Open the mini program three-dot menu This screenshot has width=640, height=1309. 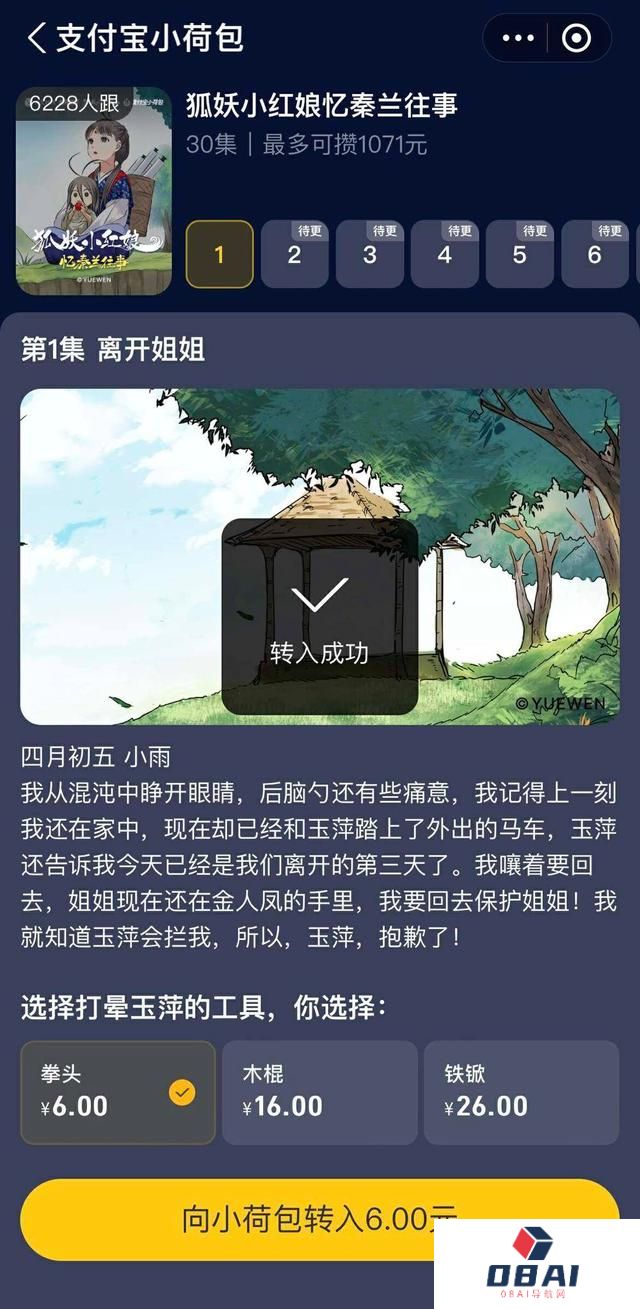pos(517,39)
